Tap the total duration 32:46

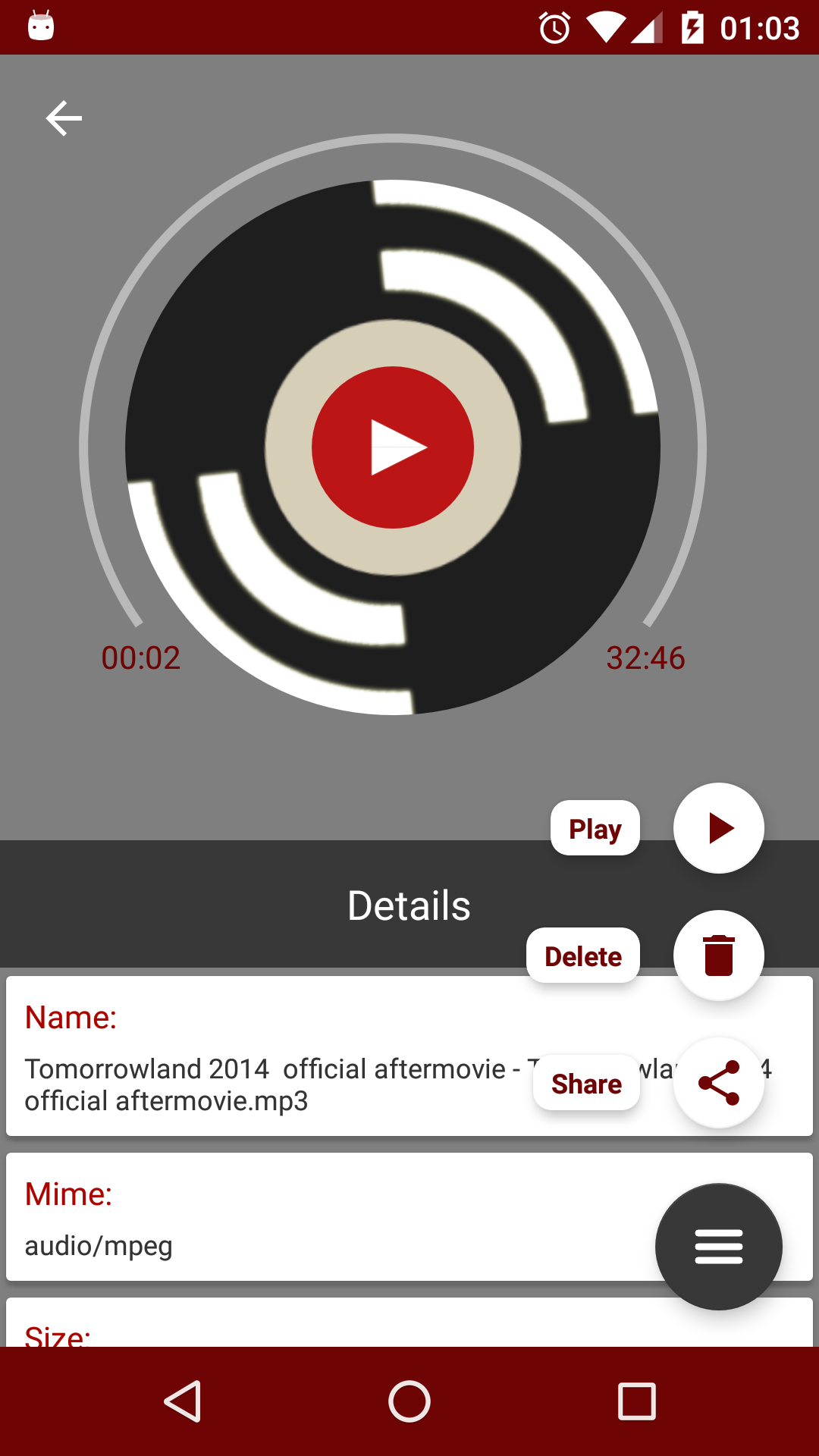click(647, 658)
